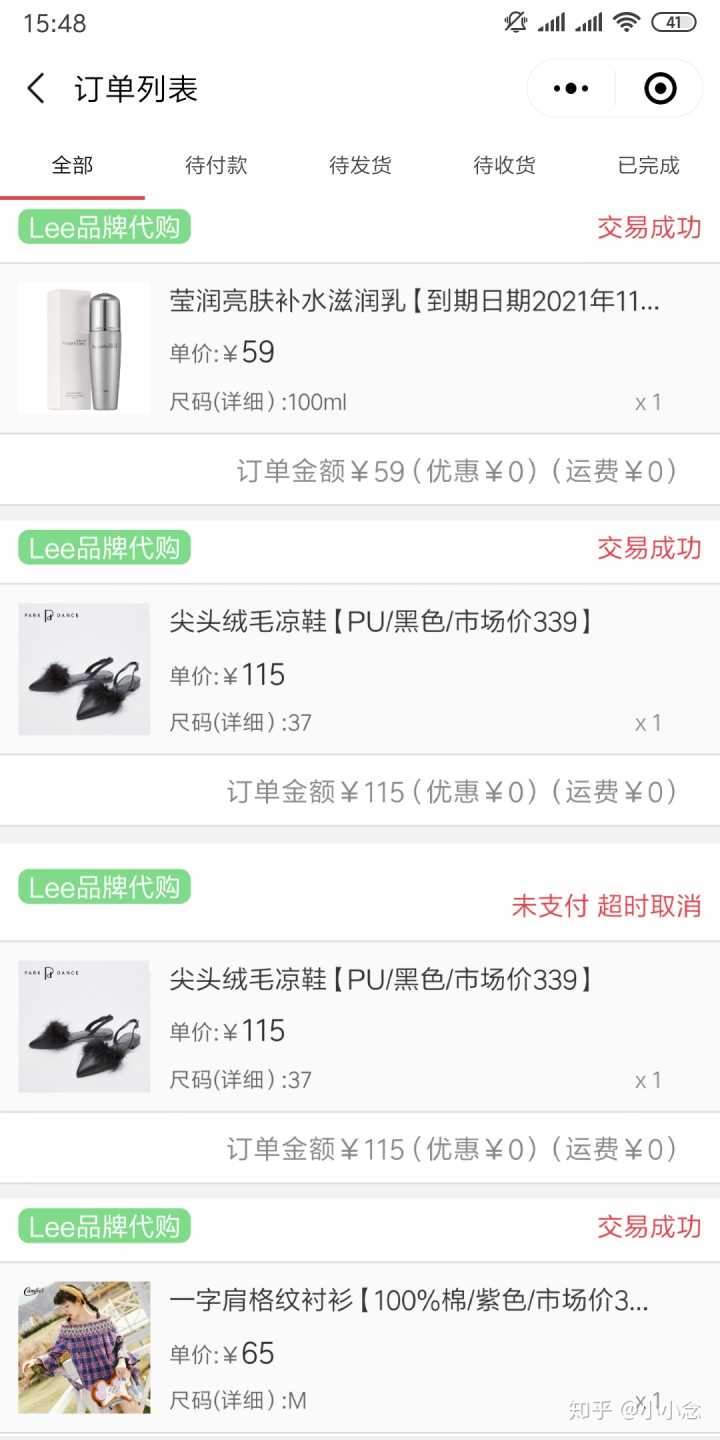The width and height of the screenshot is (720, 1440).
Task: Switch to the 待发货 tab
Action: pos(360,165)
